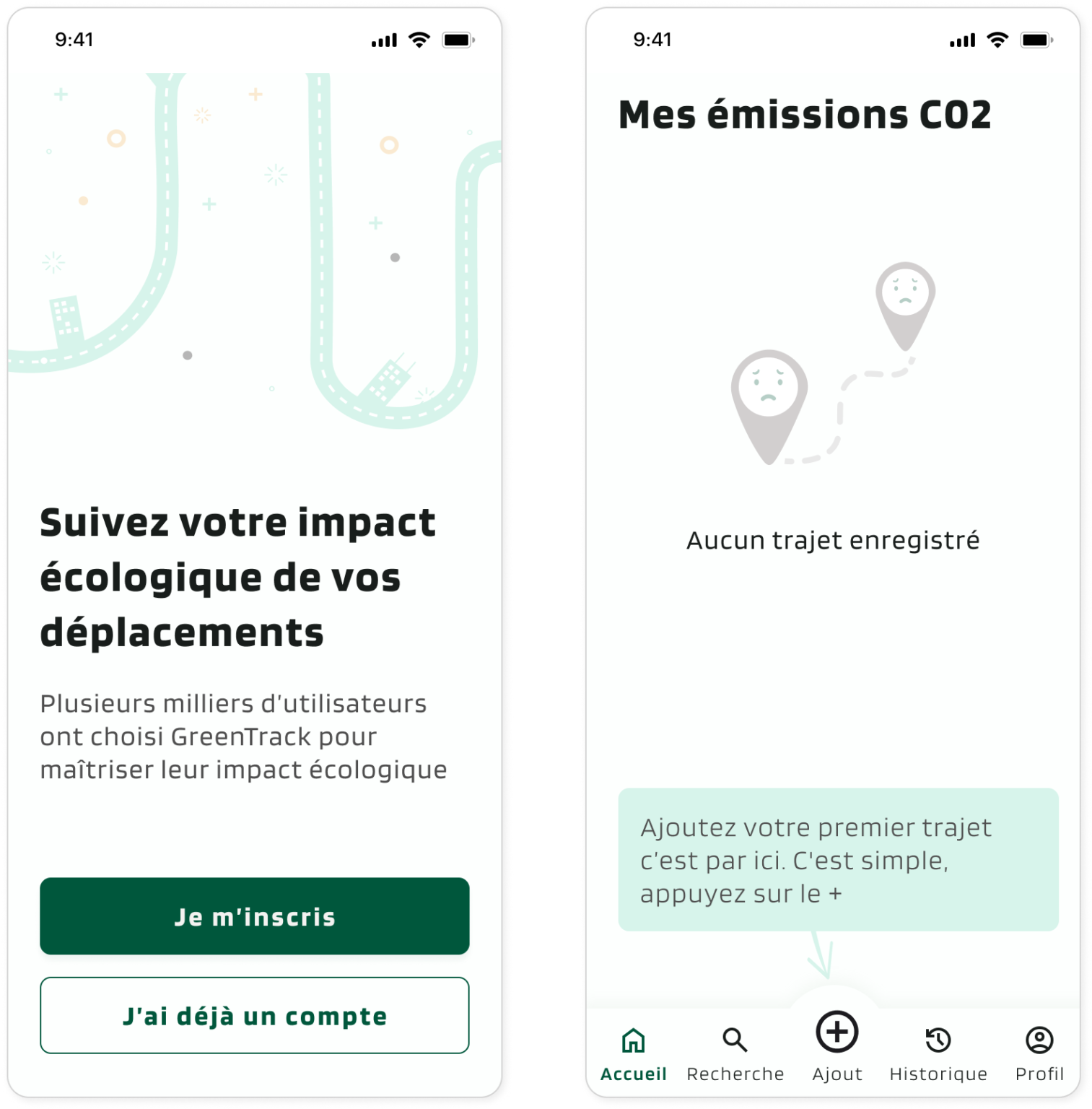Select J'ai déjà un compte
Screen dimensions: 1092x1109
point(254,1015)
